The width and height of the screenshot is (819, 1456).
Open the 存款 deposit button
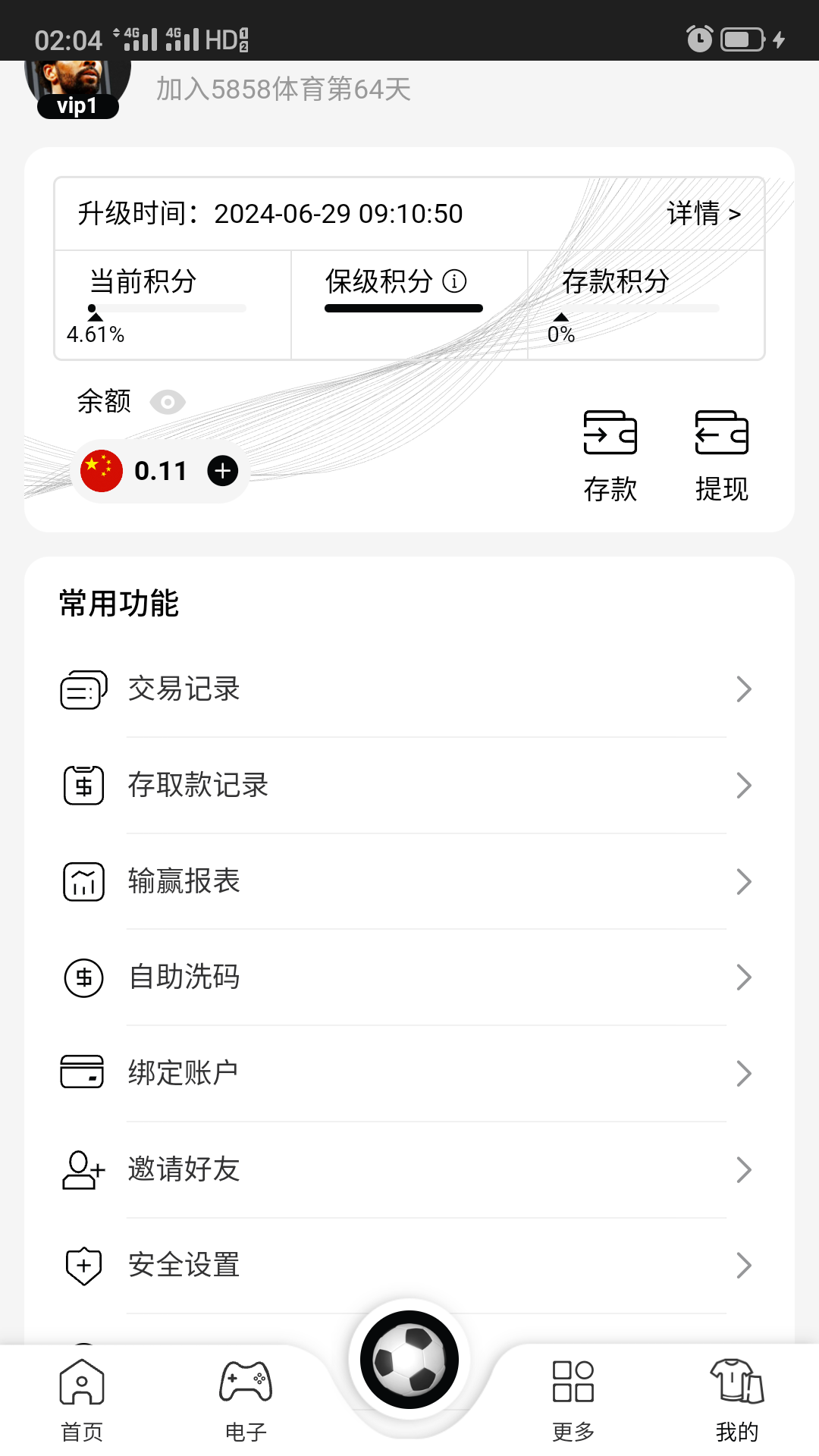[x=610, y=455]
